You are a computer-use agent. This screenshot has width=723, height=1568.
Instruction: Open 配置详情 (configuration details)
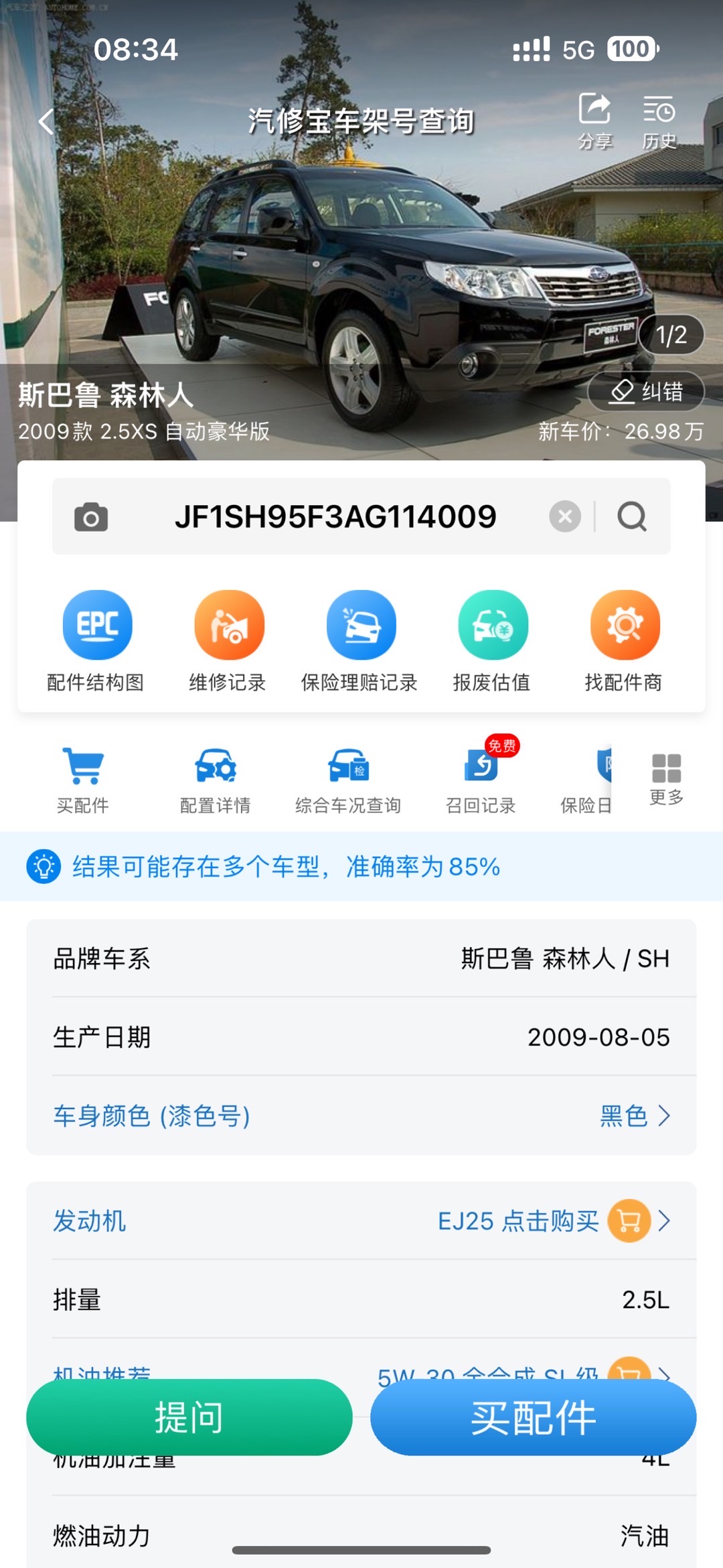point(215,780)
